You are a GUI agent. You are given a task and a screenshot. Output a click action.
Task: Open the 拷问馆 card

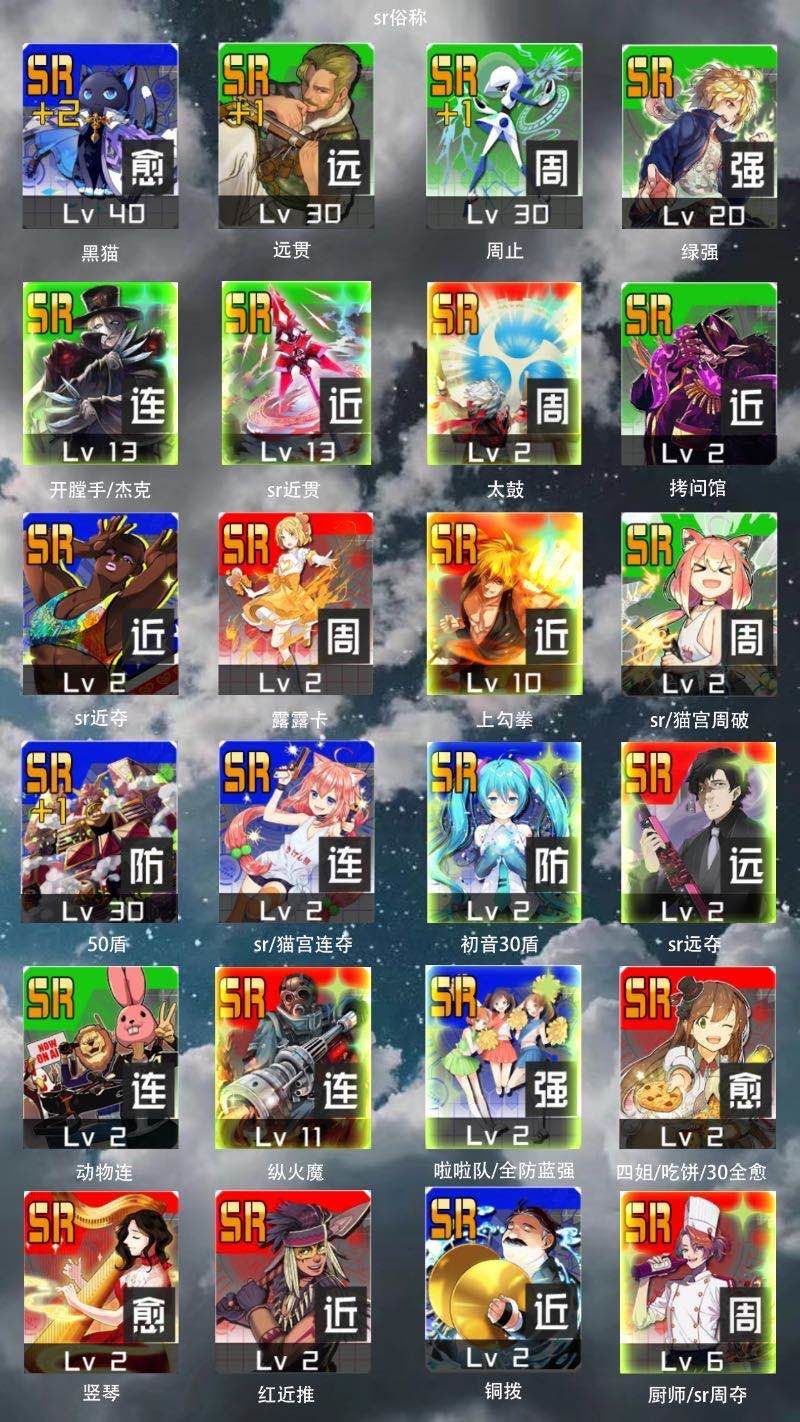click(698, 370)
